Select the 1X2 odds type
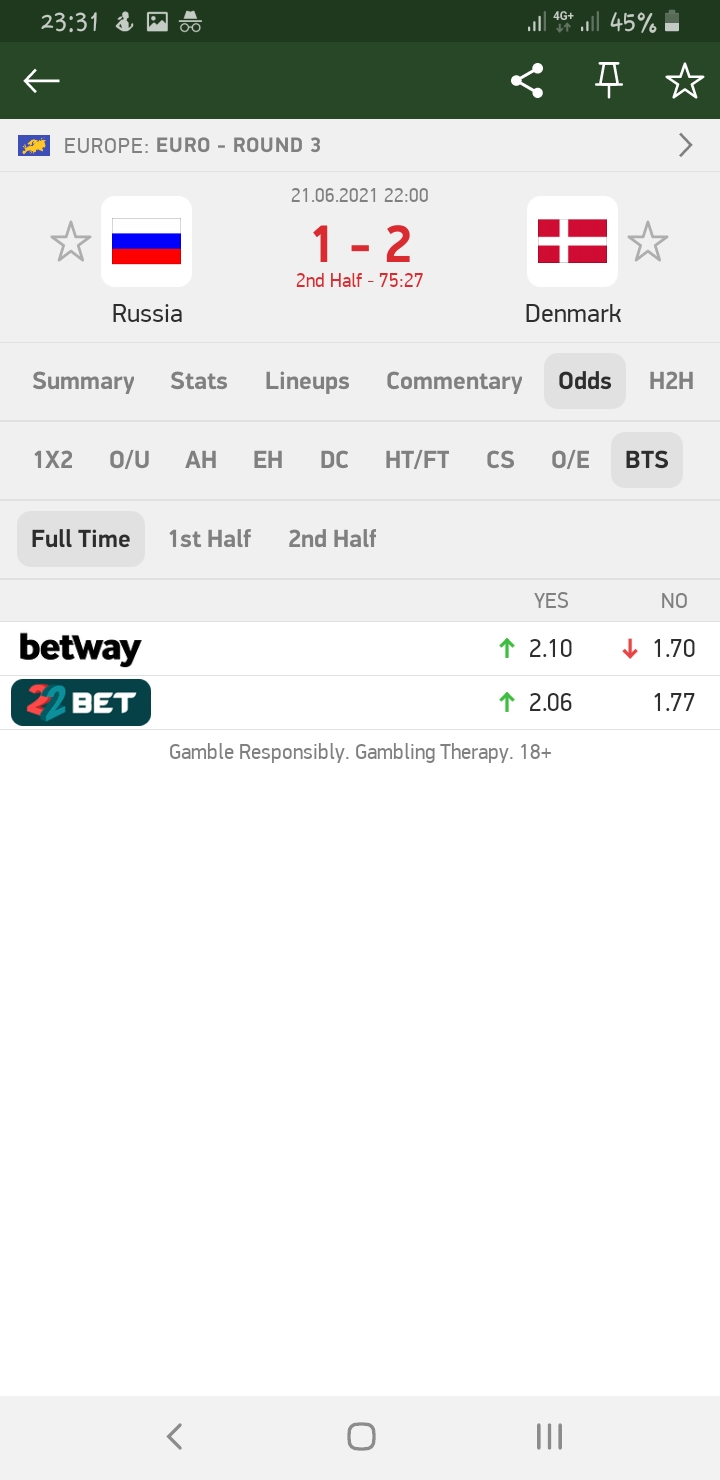 (x=53, y=460)
